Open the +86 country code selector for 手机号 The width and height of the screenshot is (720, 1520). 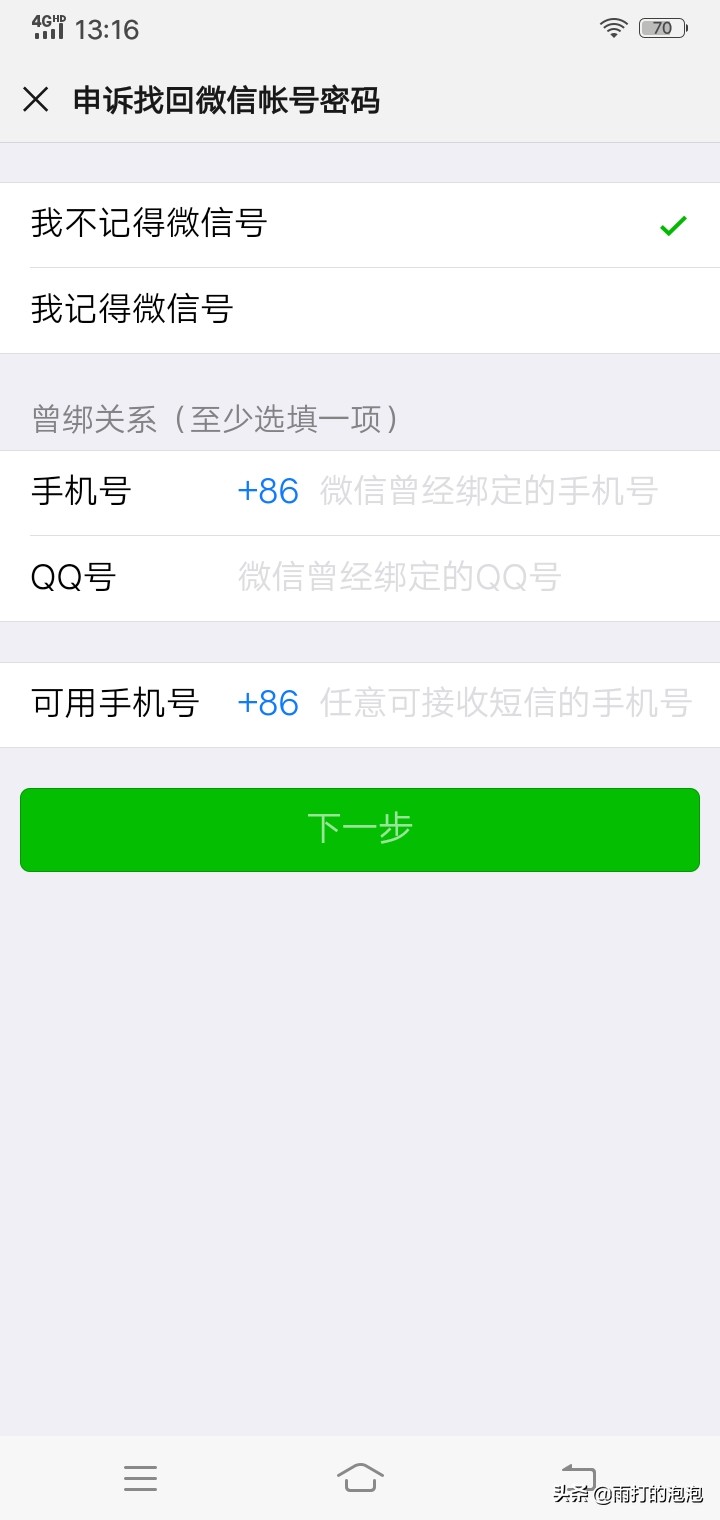(x=267, y=491)
